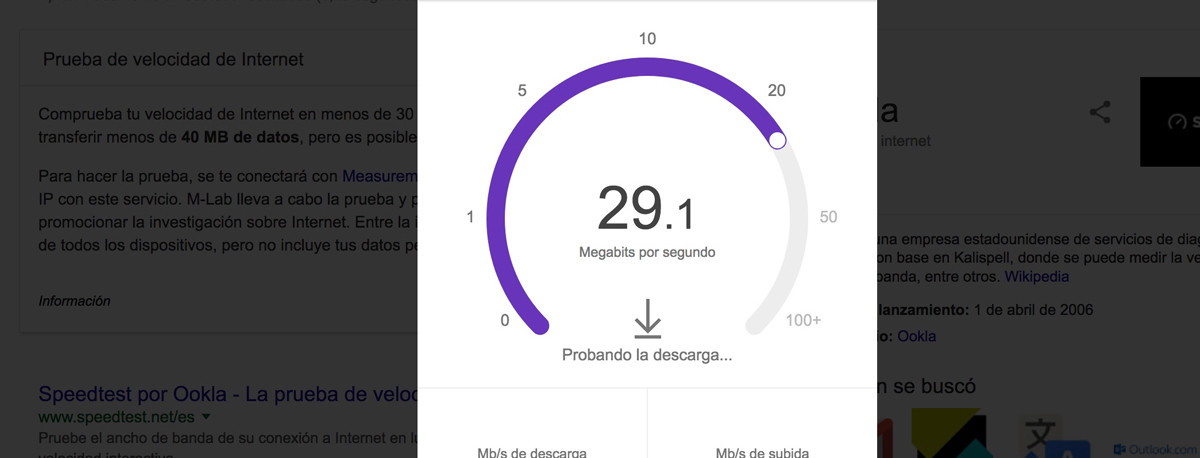Open the Ookla link
The image size is (1200, 458).
pyautogui.click(x=917, y=336)
